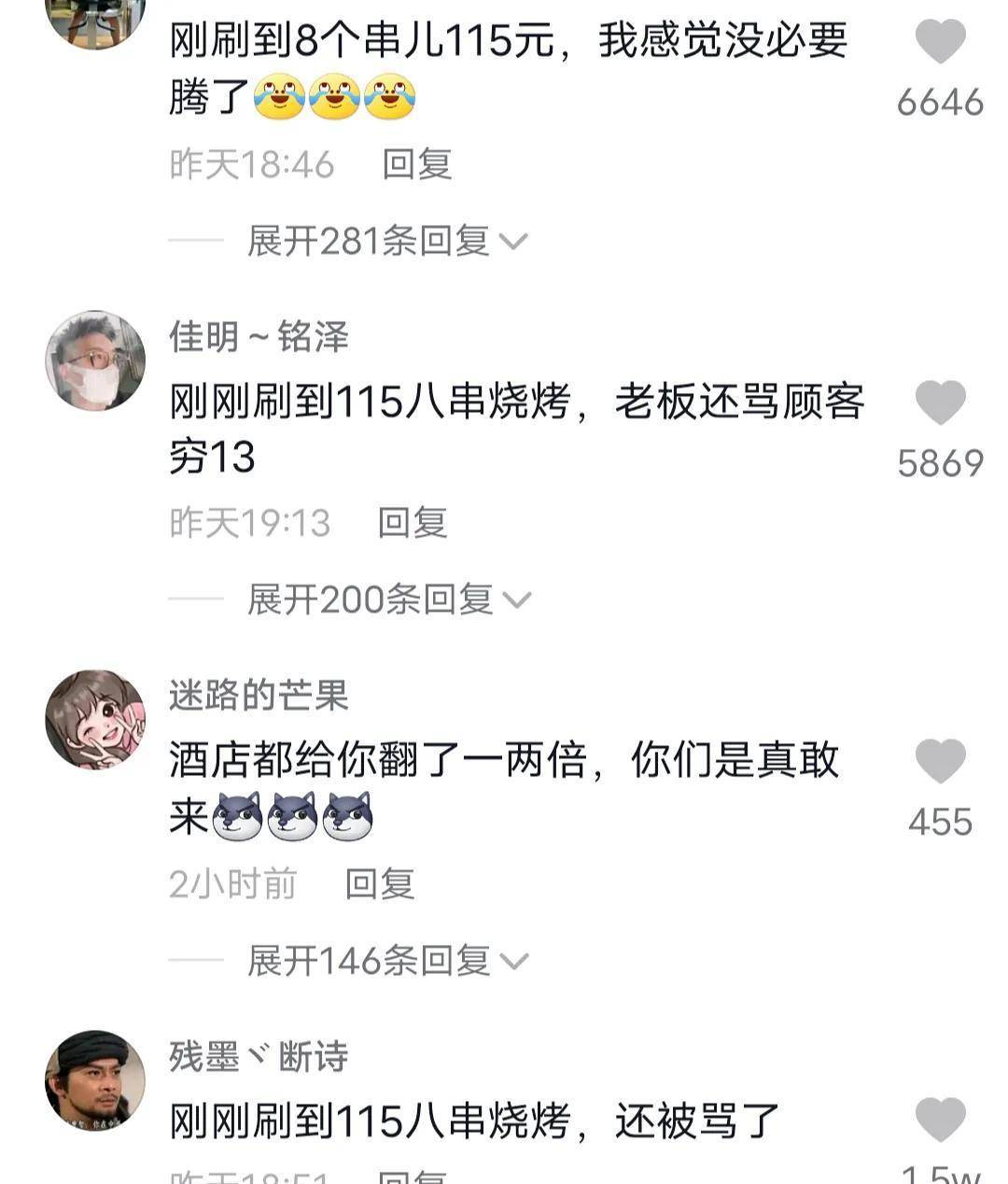Reply to 佳明~铭泽's comment
The image size is (1008, 1184).
[412, 523]
